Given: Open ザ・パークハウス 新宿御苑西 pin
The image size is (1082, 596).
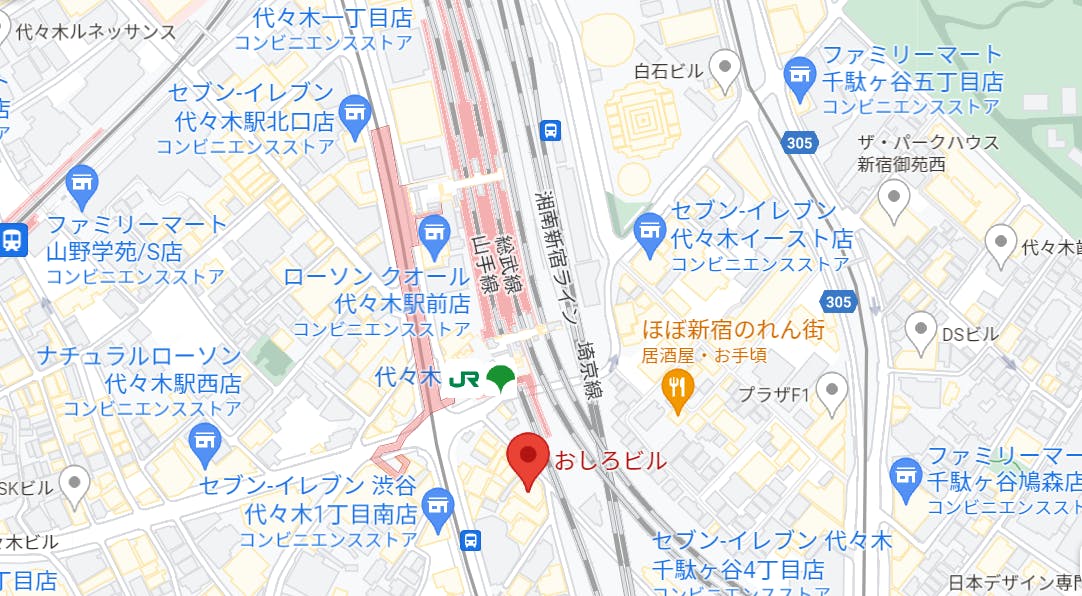Looking at the screenshot, I should click(894, 201).
